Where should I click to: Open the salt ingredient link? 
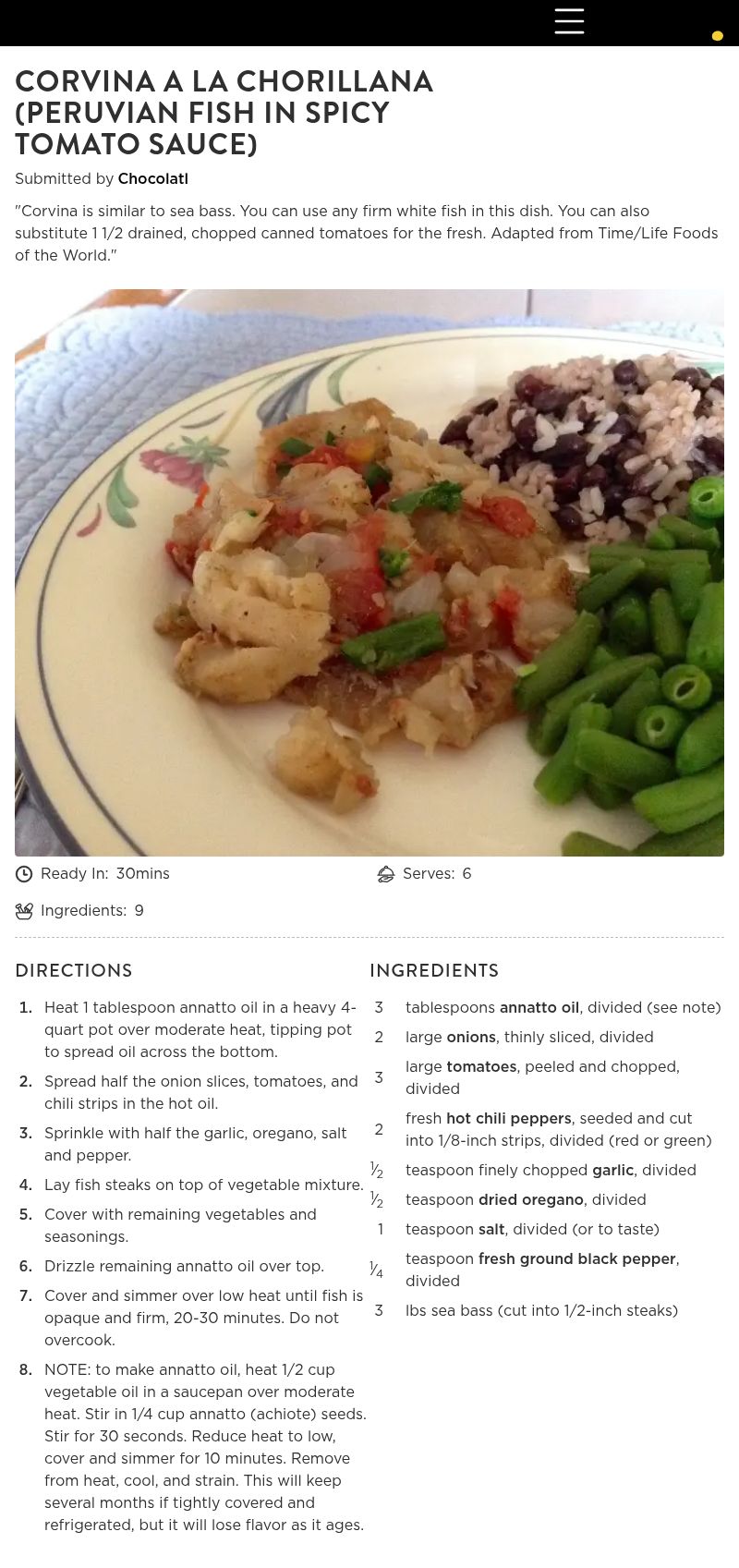(491, 1230)
